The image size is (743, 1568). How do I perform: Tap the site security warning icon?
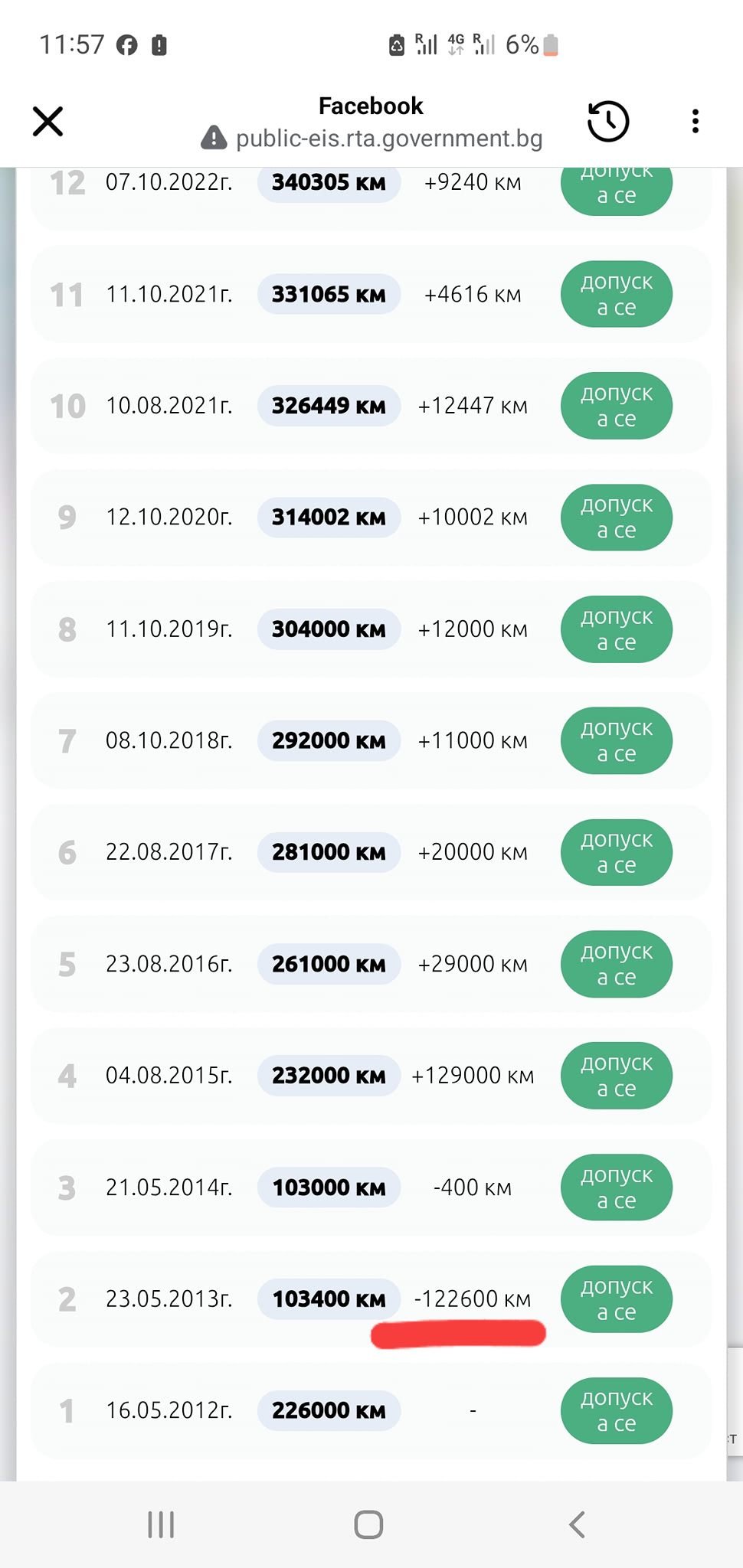(x=214, y=139)
